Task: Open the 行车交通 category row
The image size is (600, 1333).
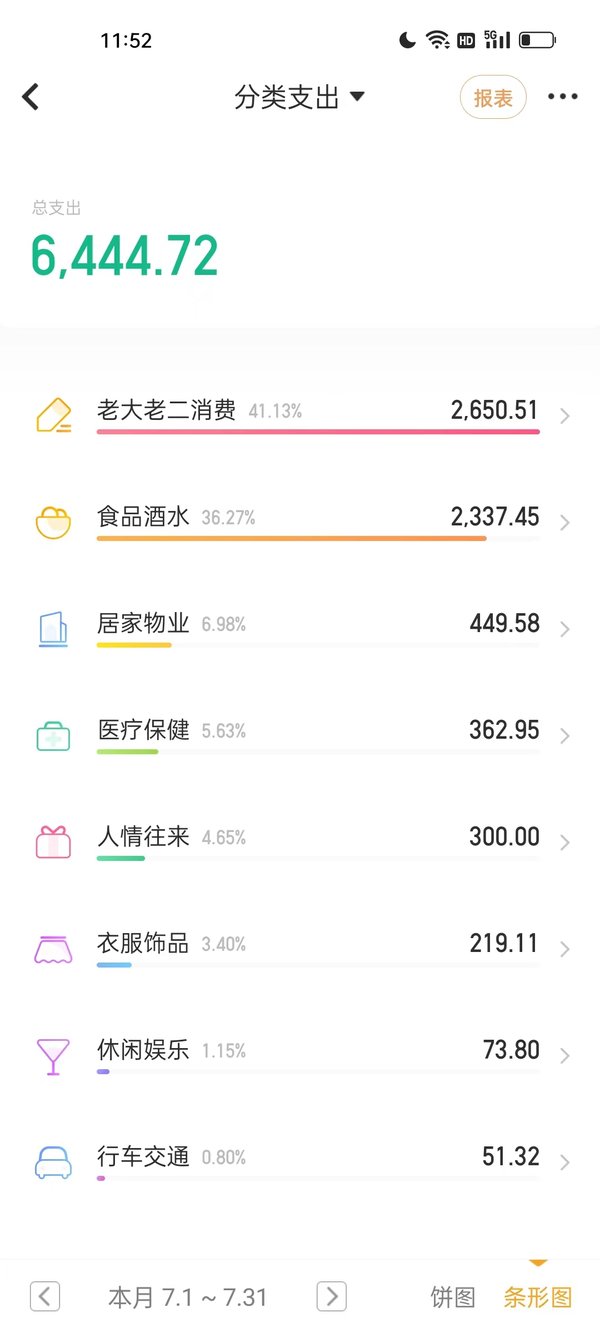Action: point(300,1163)
